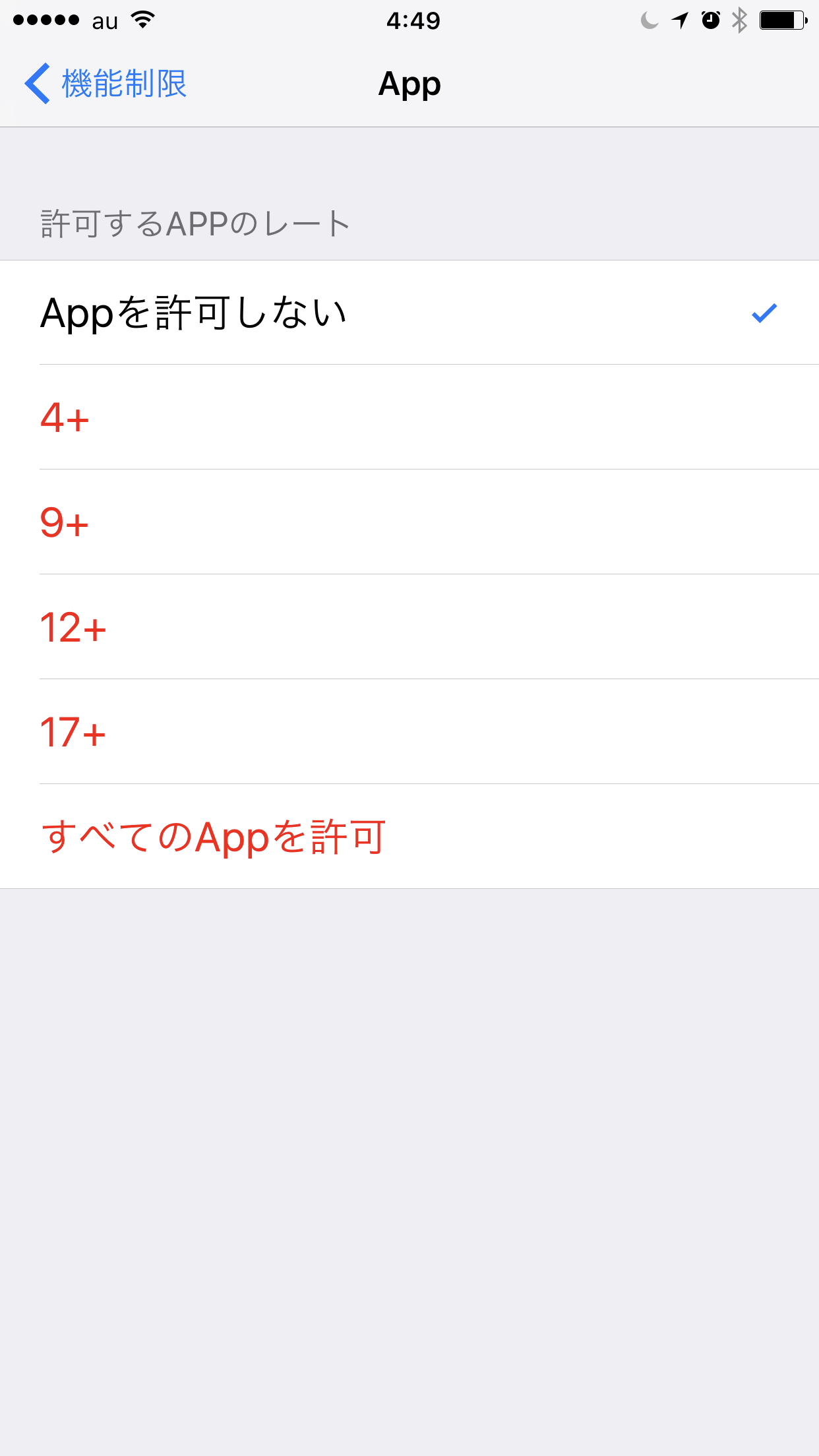Go back to 機能制限 settings

[106, 84]
